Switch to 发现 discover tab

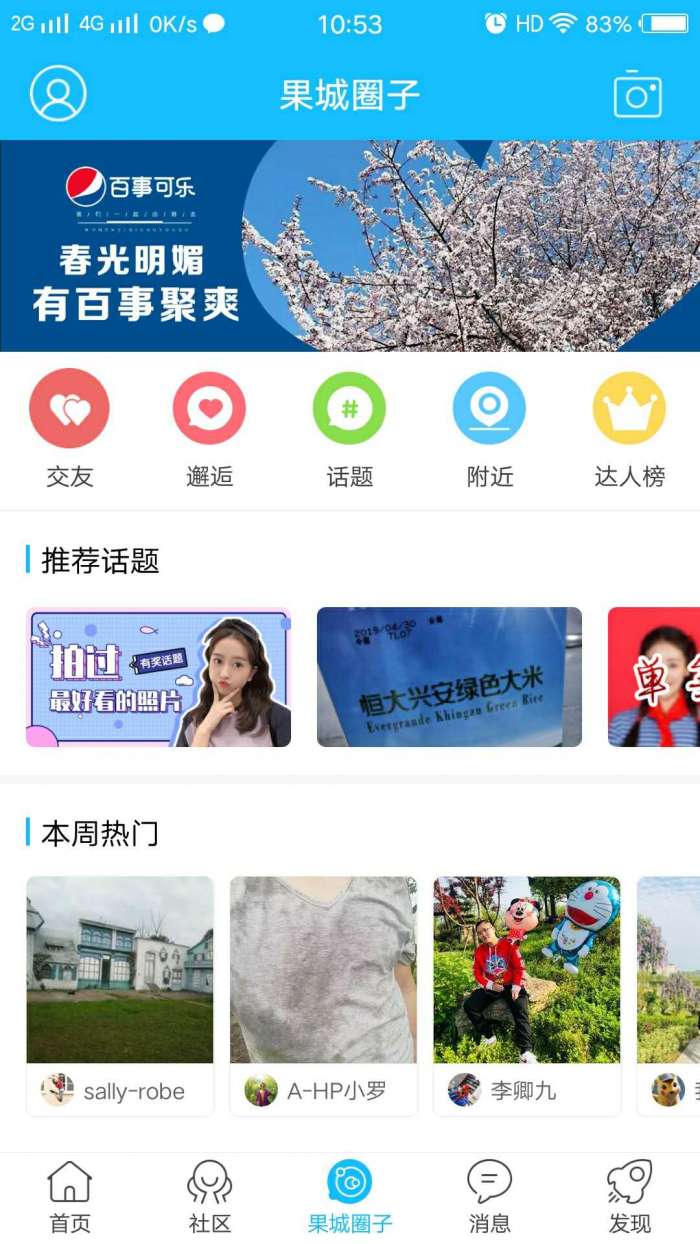(630, 1197)
